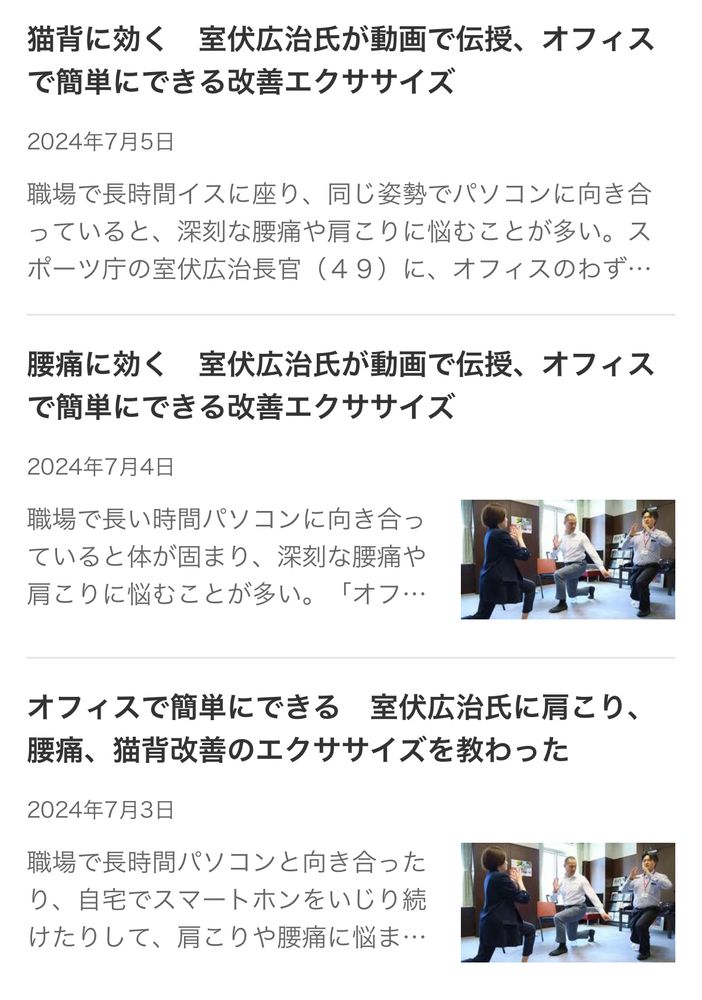The height and width of the screenshot is (1000, 702).
Task: Open the 腰痛に効く article from July 4
Action: coord(341,385)
